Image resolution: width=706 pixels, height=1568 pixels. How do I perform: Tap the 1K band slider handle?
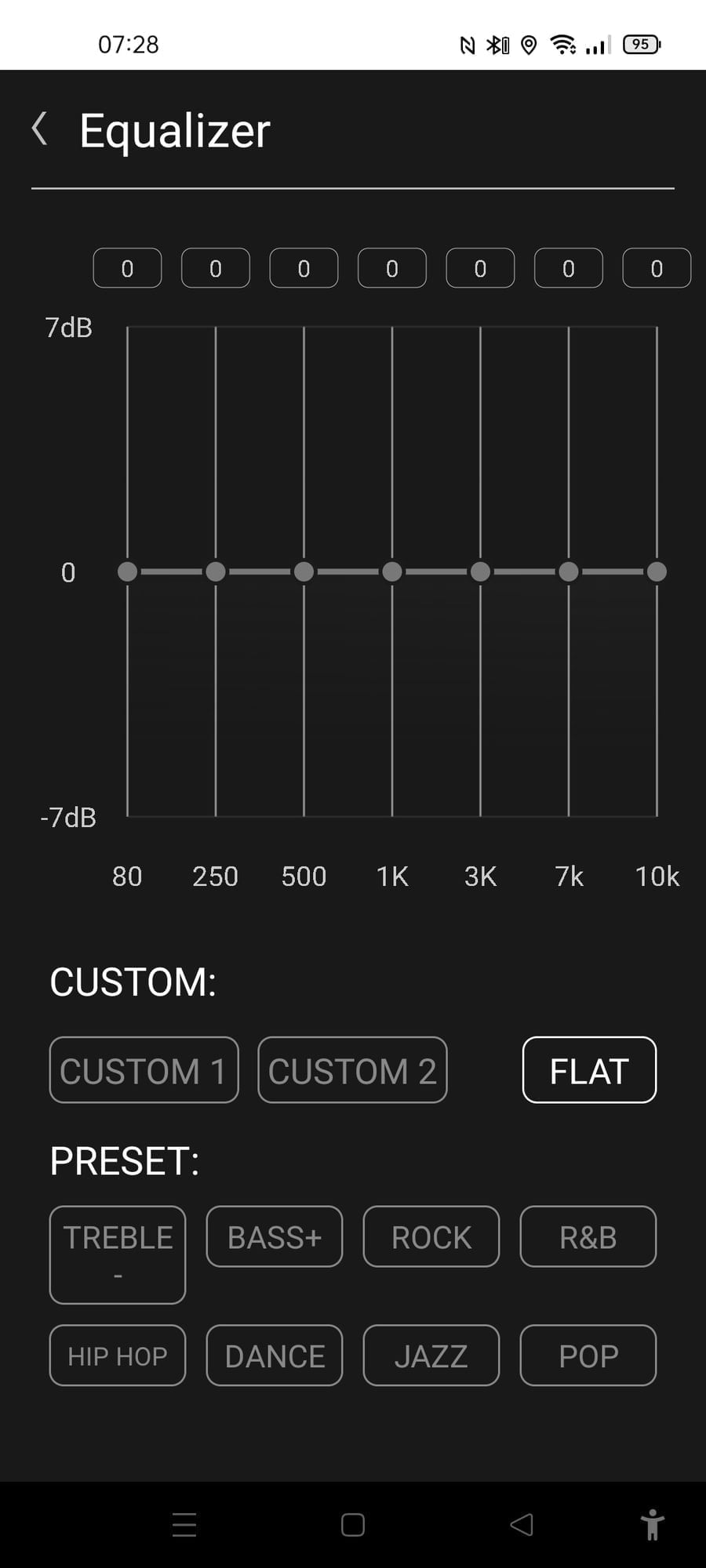392,572
